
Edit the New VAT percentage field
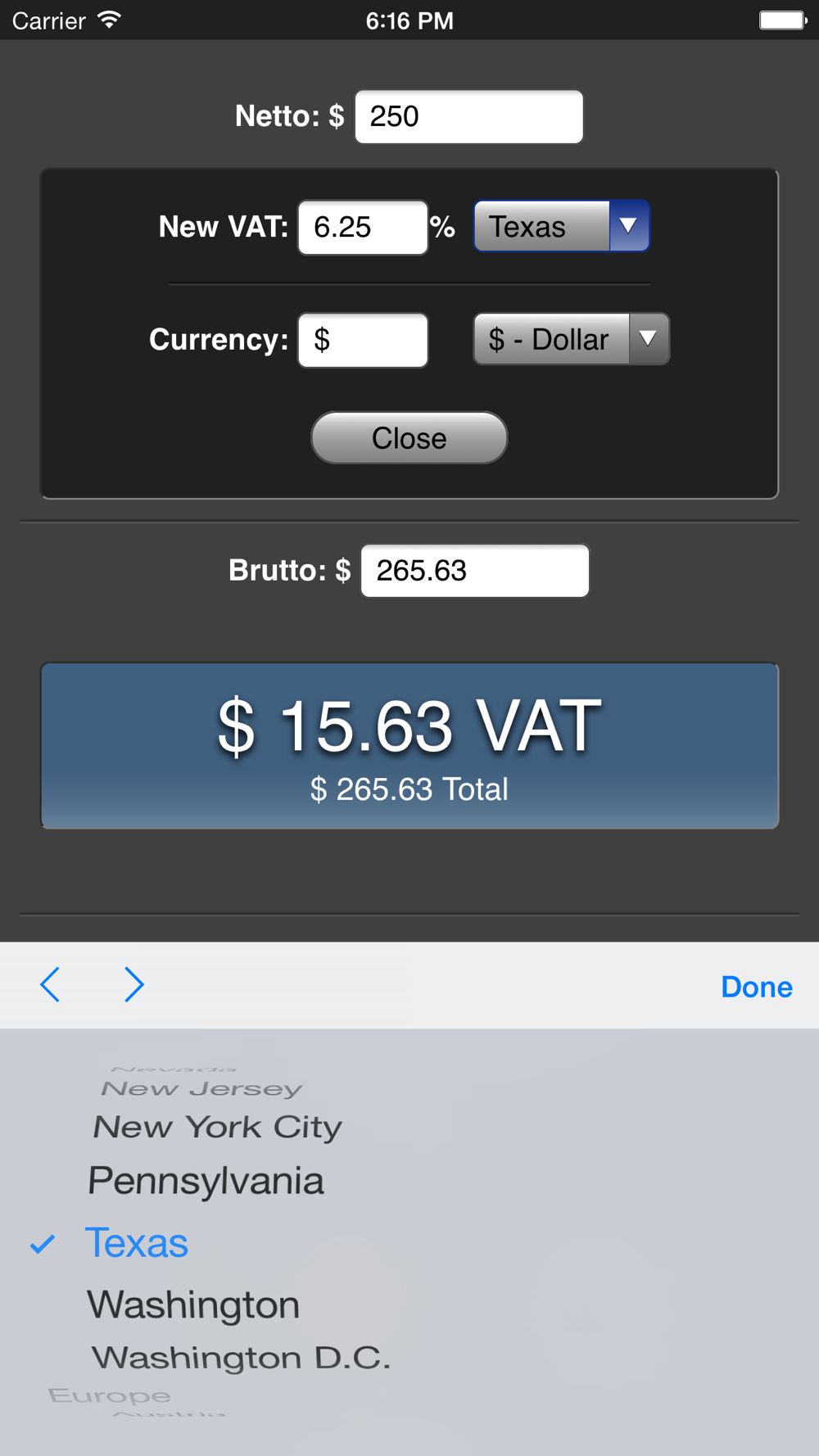click(x=363, y=228)
